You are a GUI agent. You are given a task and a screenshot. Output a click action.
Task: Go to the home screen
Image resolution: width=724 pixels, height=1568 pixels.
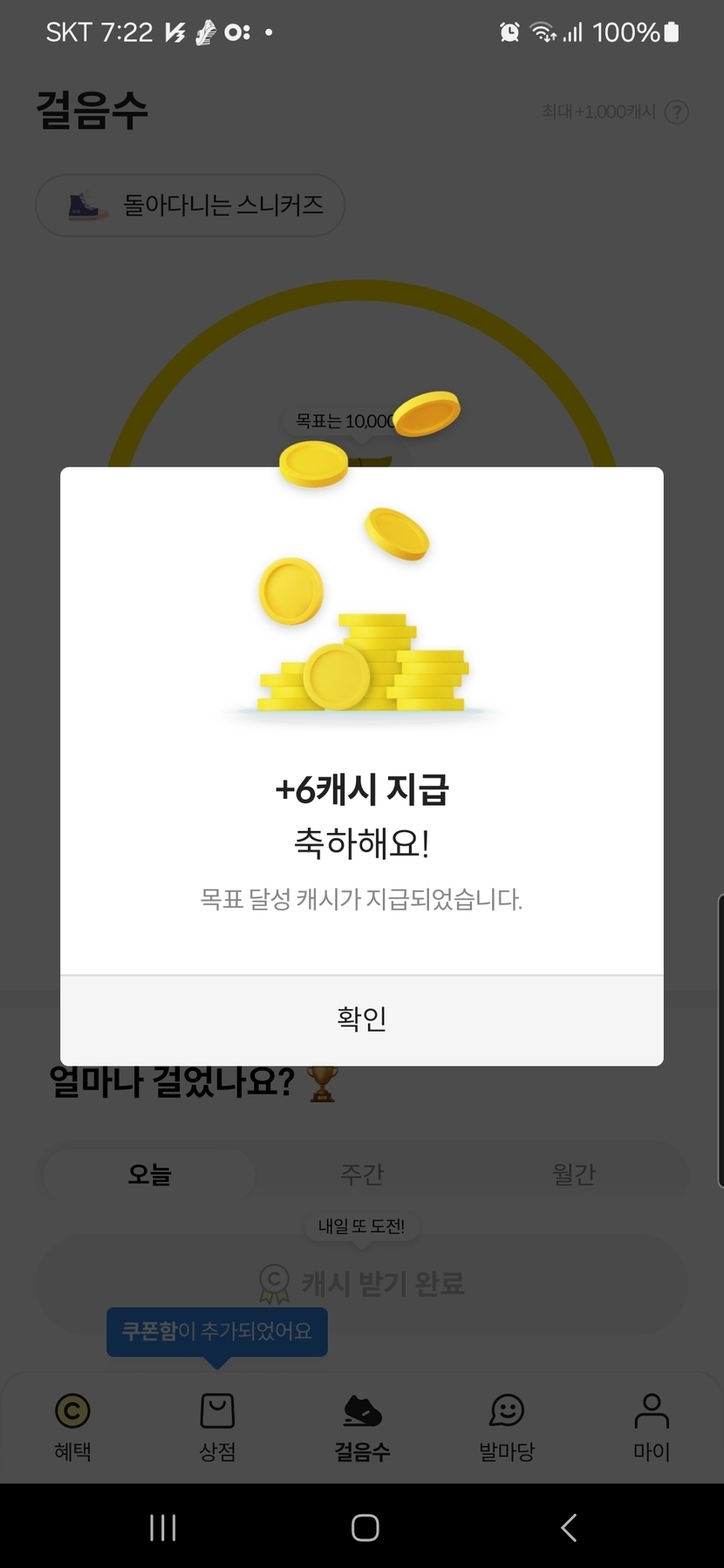click(x=365, y=1527)
